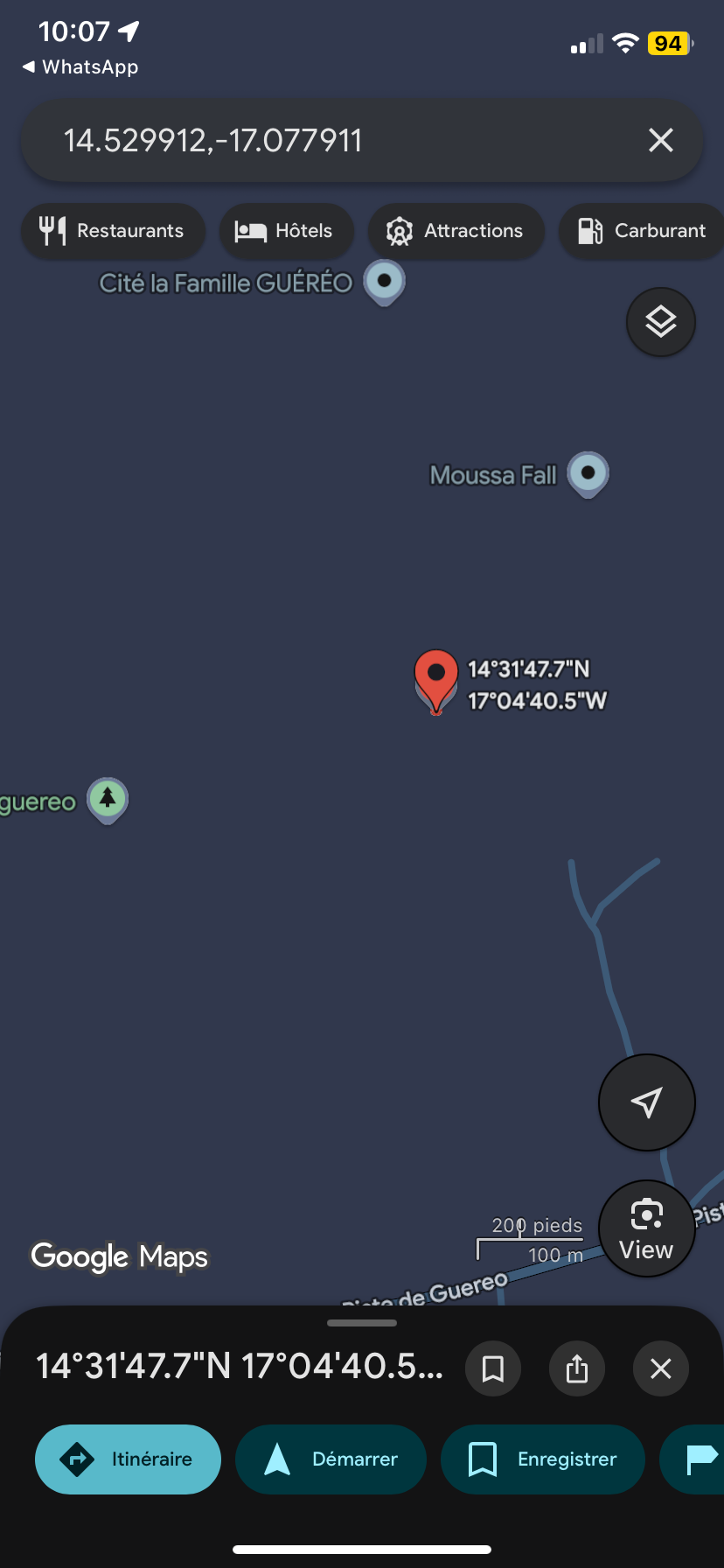Find Carburant stations nearby
The width and height of the screenshot is (724, 1568).
coord(643,231)
